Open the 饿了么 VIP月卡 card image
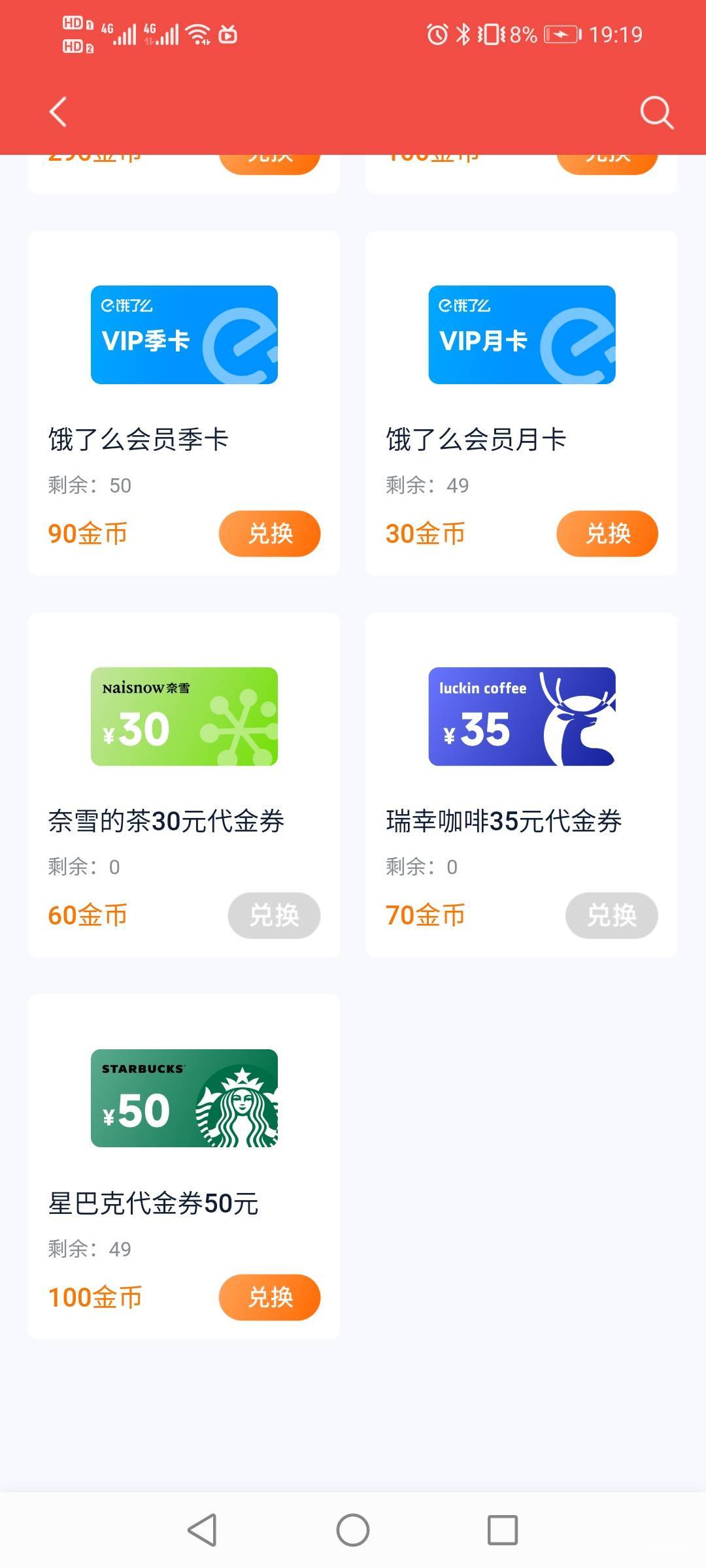 pyautogui.click(x=522, y=335)
